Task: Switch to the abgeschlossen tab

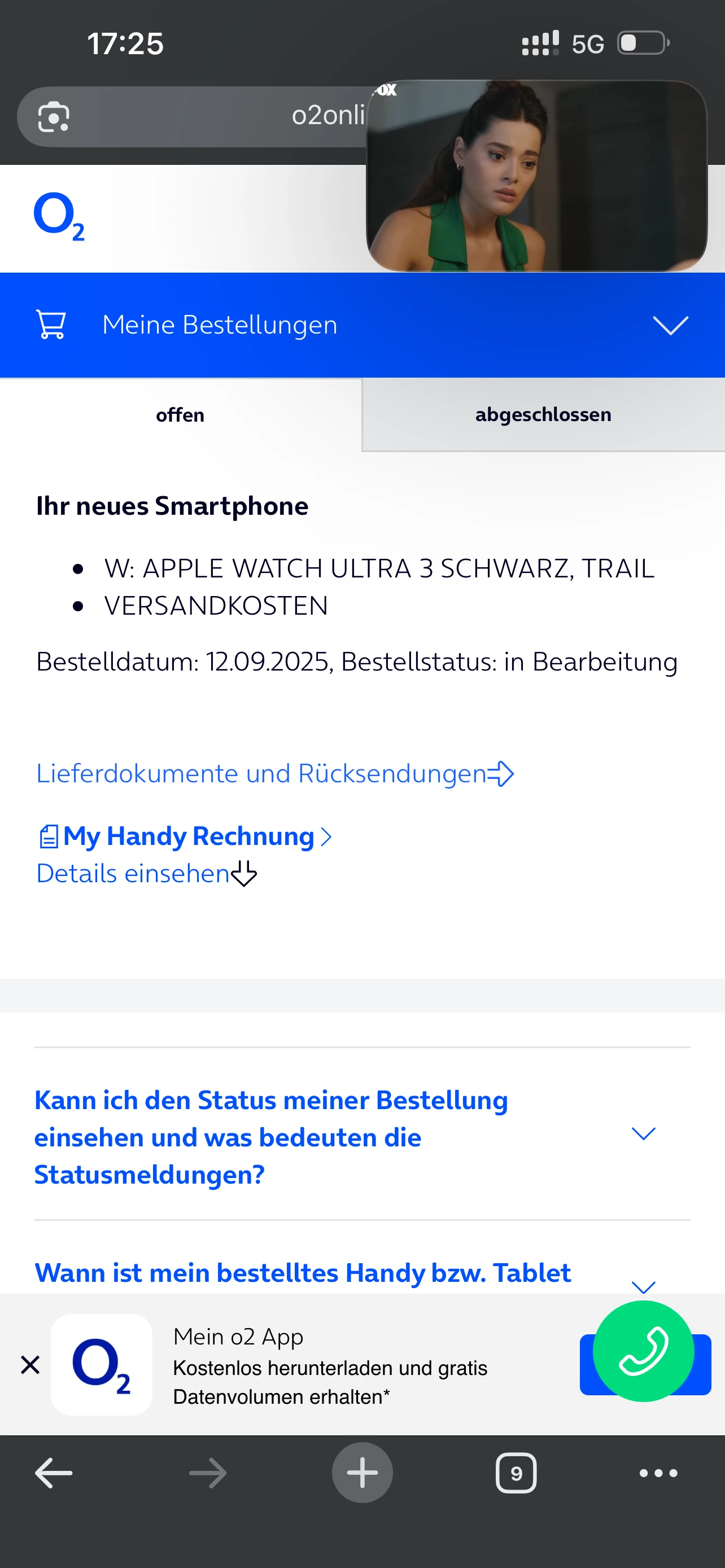Action: (x=543, y=415)
